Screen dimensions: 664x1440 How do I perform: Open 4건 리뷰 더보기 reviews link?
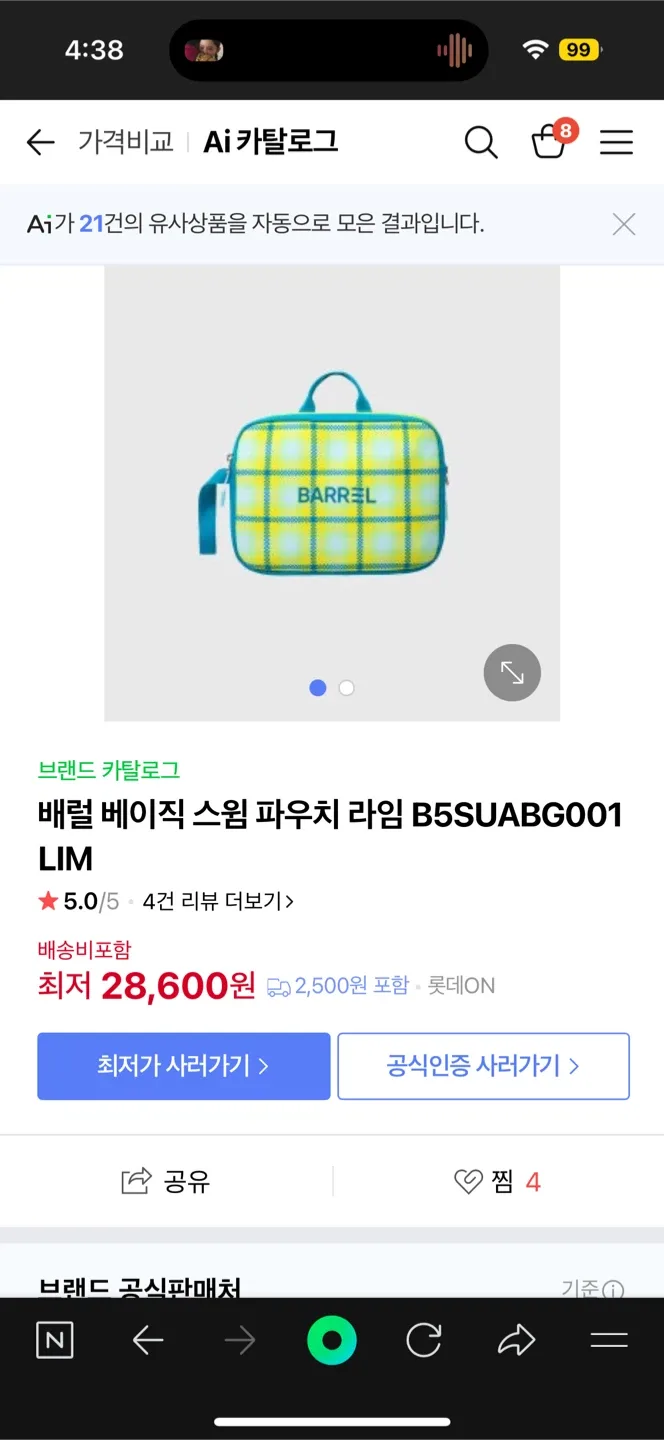point(218,901)
